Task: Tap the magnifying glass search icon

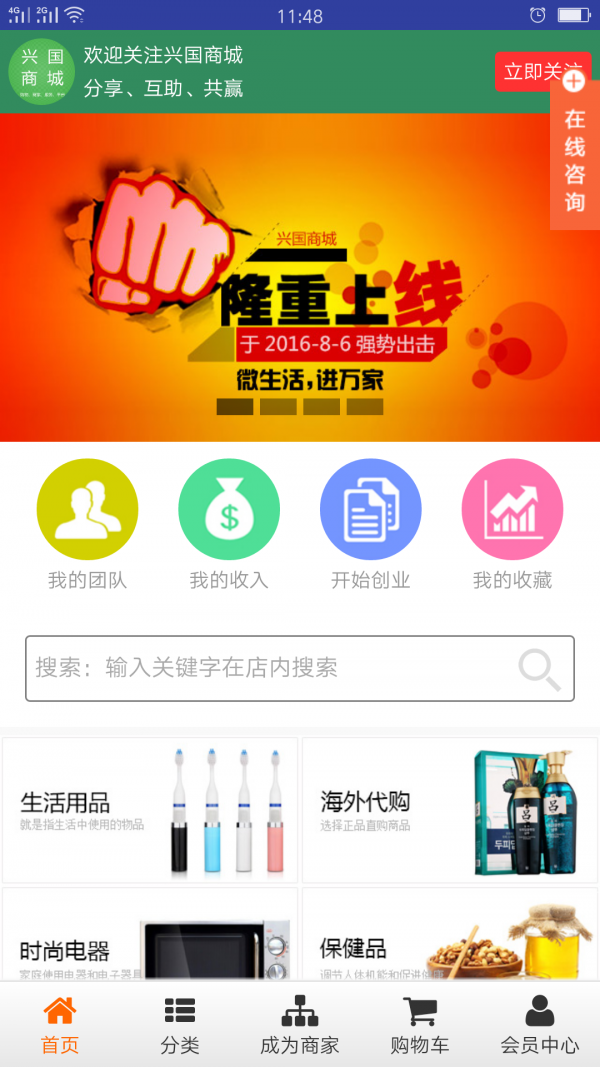Action: [540, 669]
